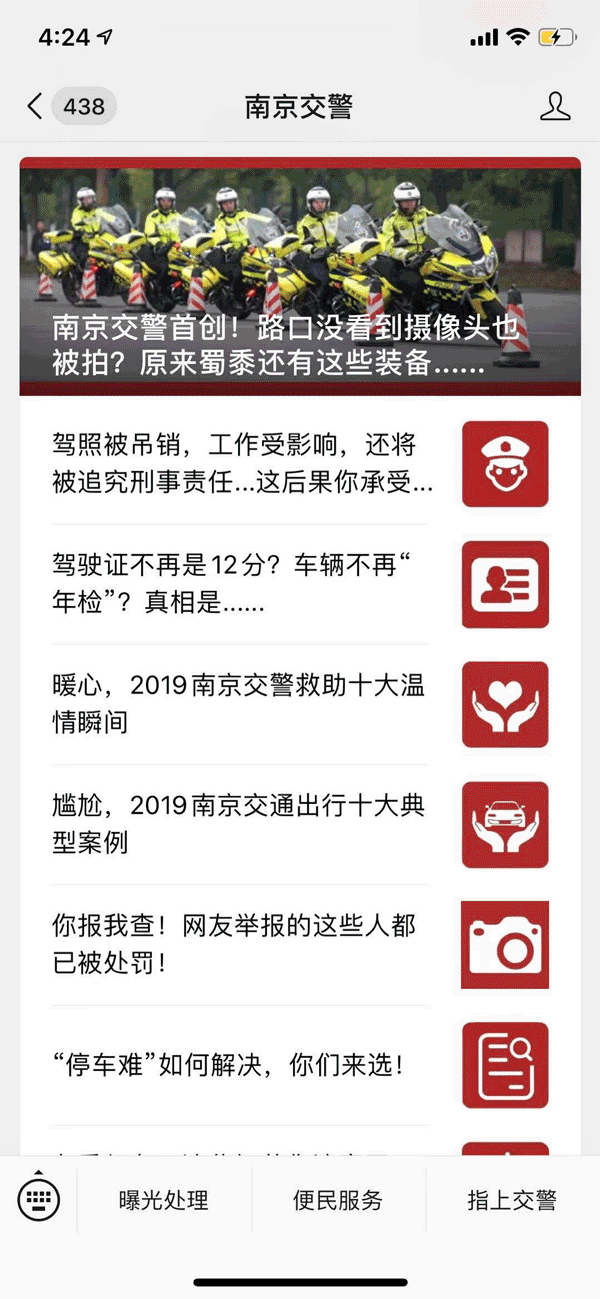
Task: Switch to the keyboard input mode
Action: pos(39,1201)
